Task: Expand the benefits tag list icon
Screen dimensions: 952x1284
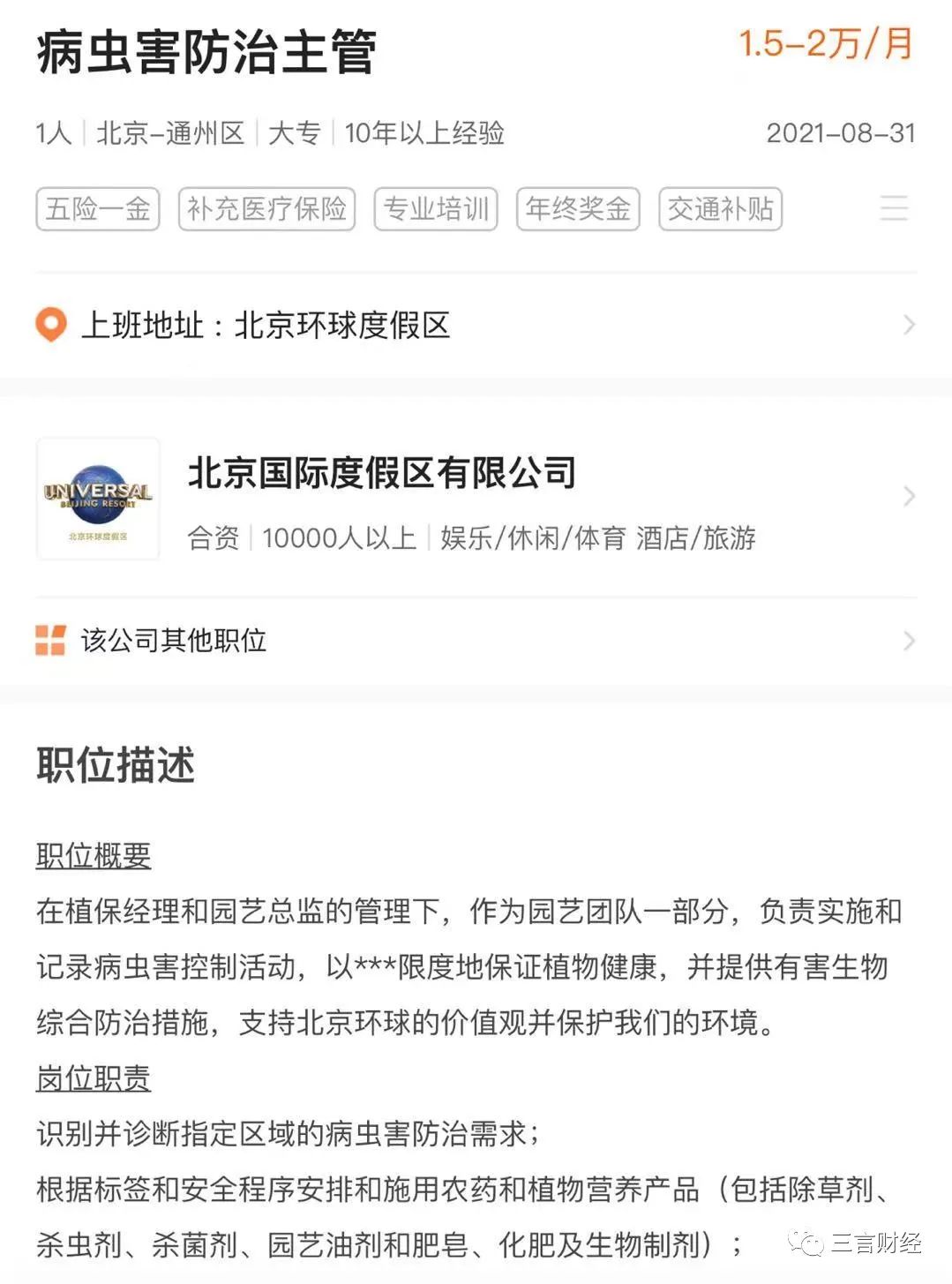Action: 893,209
